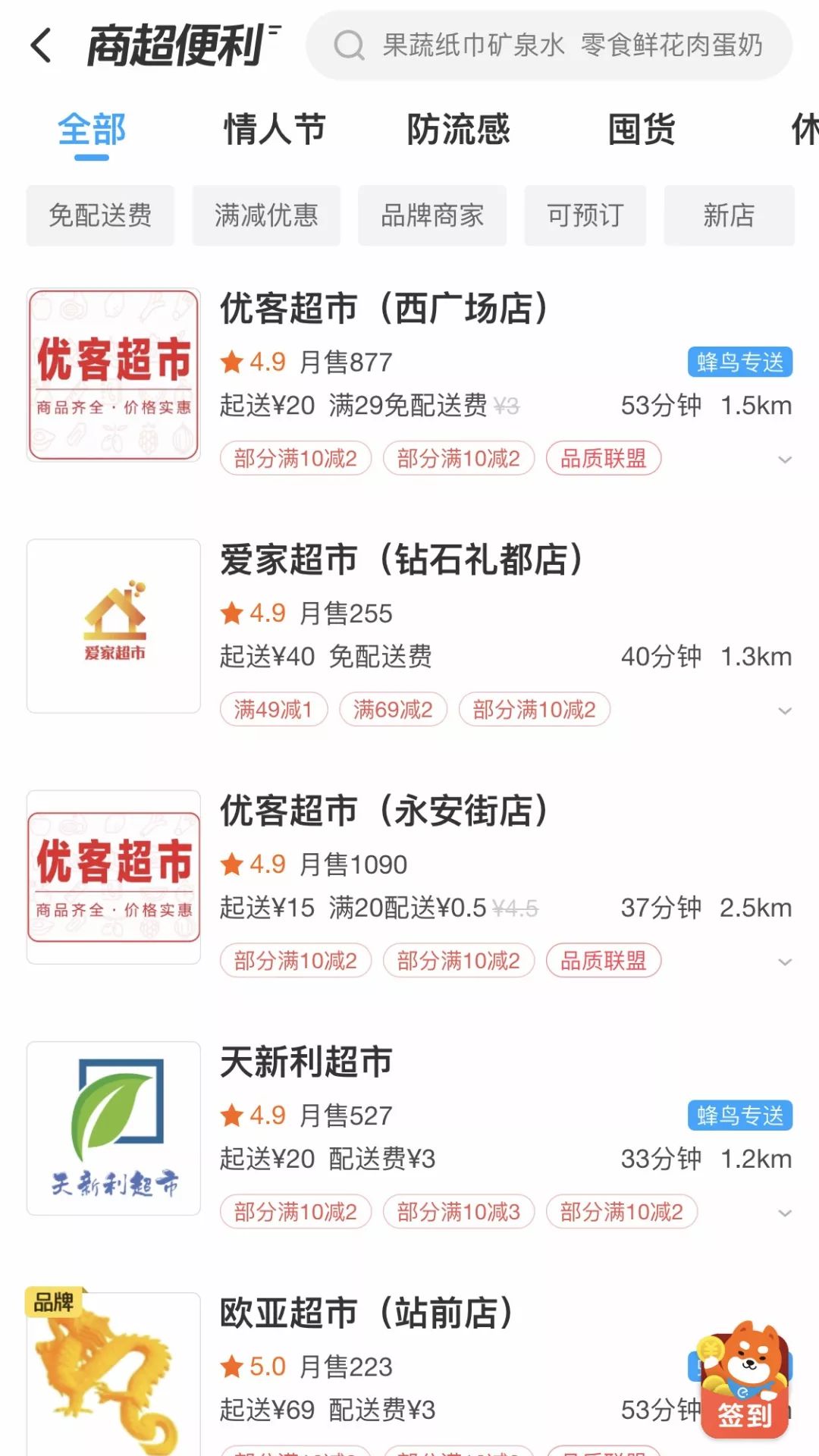Expand the 爱家超市 discount details chevron
Screen dimensions: 819x1456
(x=785, y=711)
